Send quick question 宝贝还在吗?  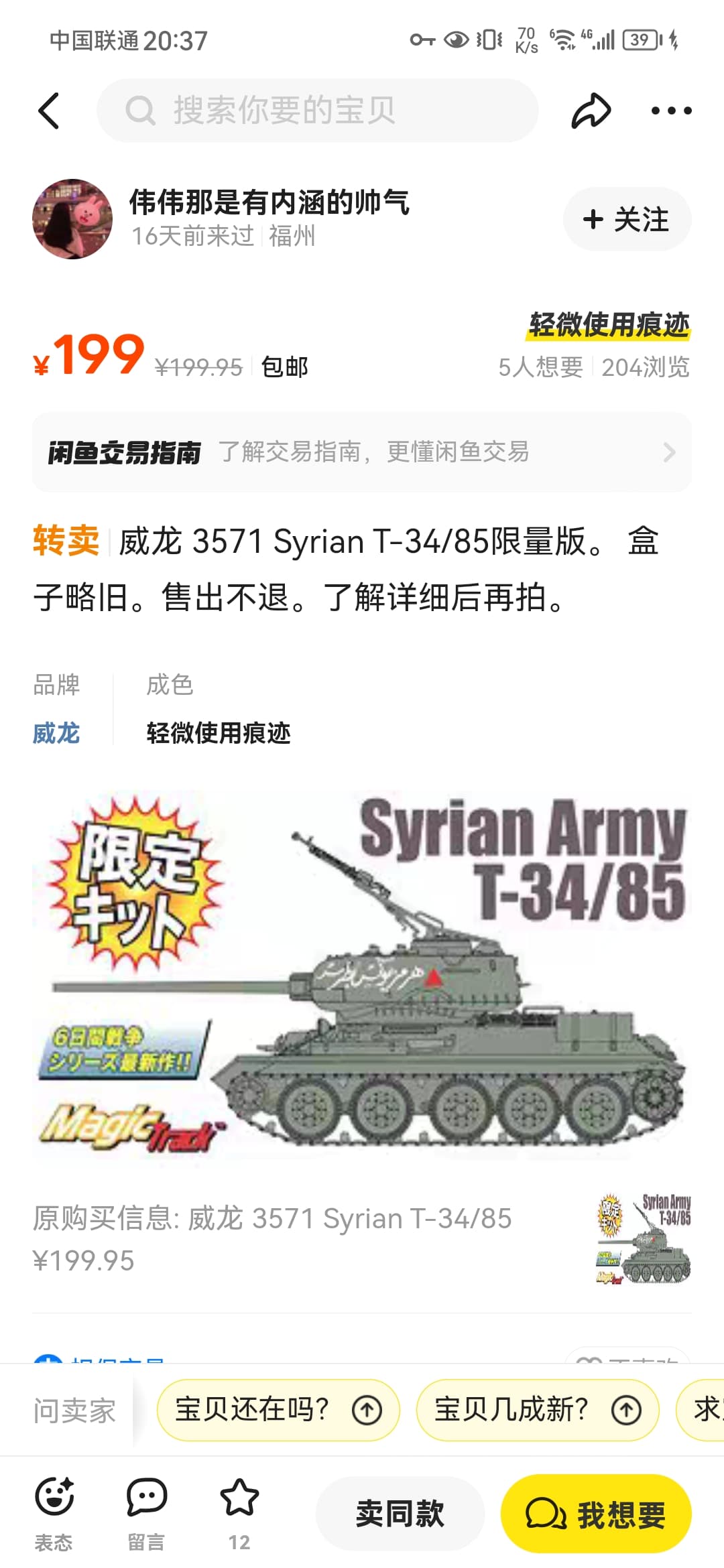[x=278, y=1410]
